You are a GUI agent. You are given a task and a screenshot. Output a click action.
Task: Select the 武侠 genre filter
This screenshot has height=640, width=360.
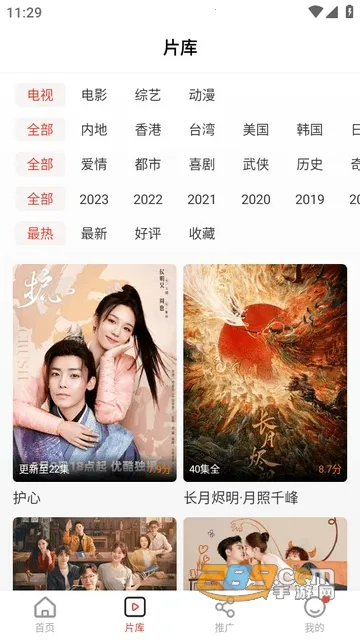256,164
